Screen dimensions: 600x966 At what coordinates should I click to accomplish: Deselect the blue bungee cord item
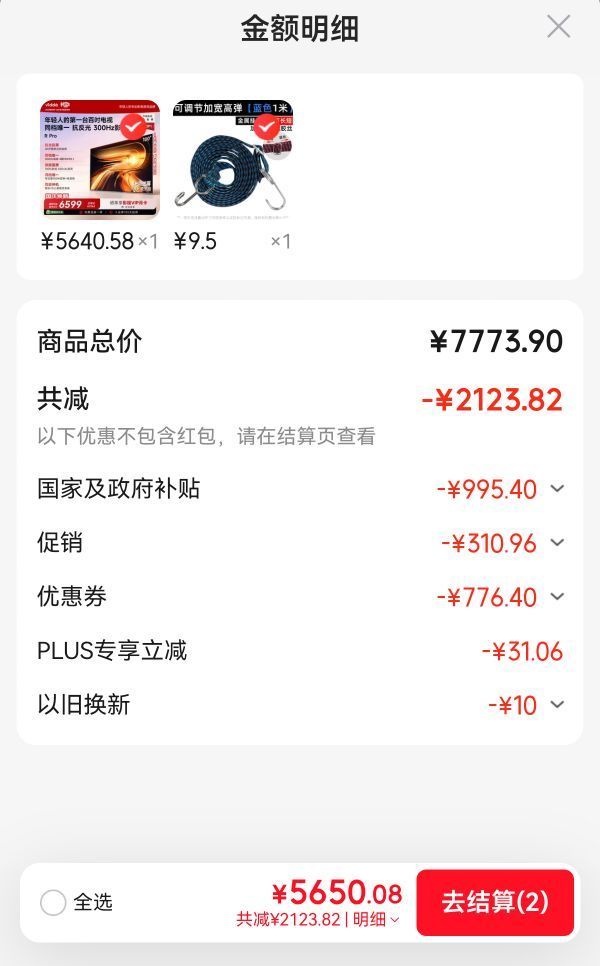pyautogui.click(x=266, y=127)
